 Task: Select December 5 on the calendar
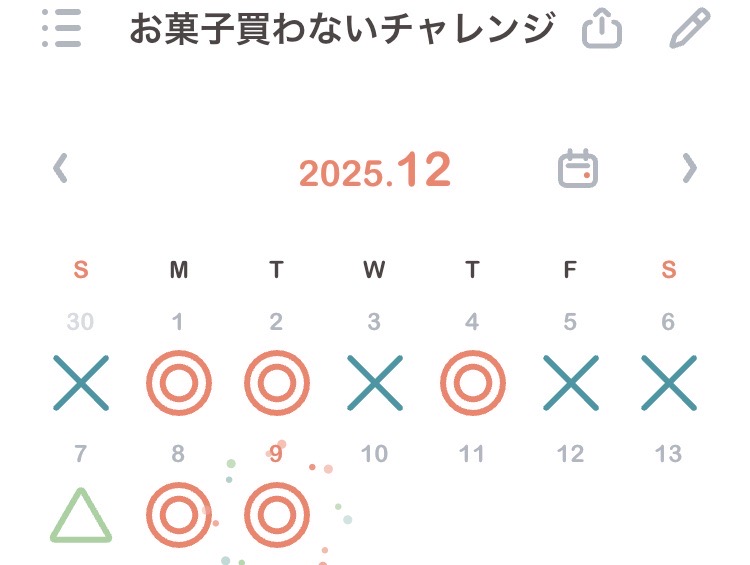(x=570, y=382)
